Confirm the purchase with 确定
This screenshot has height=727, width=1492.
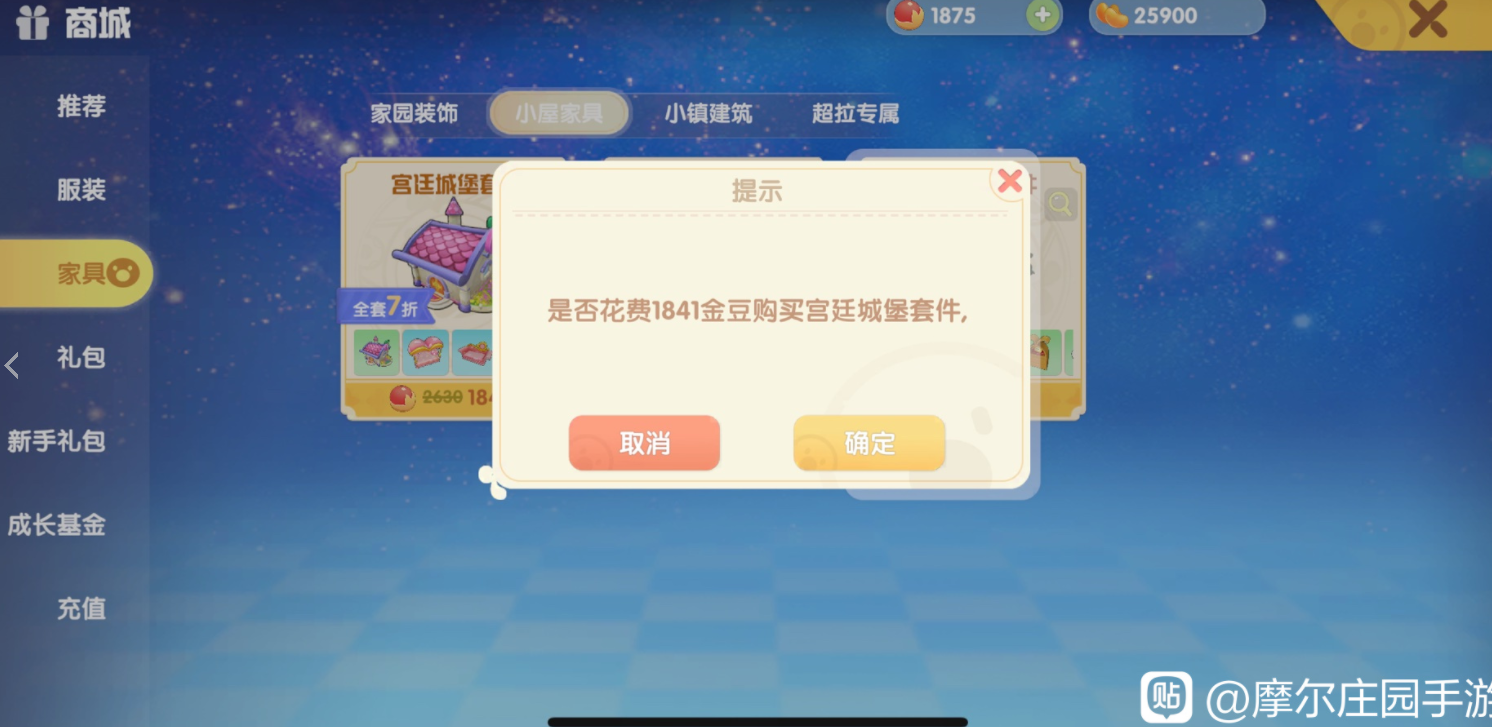(869, 443)
